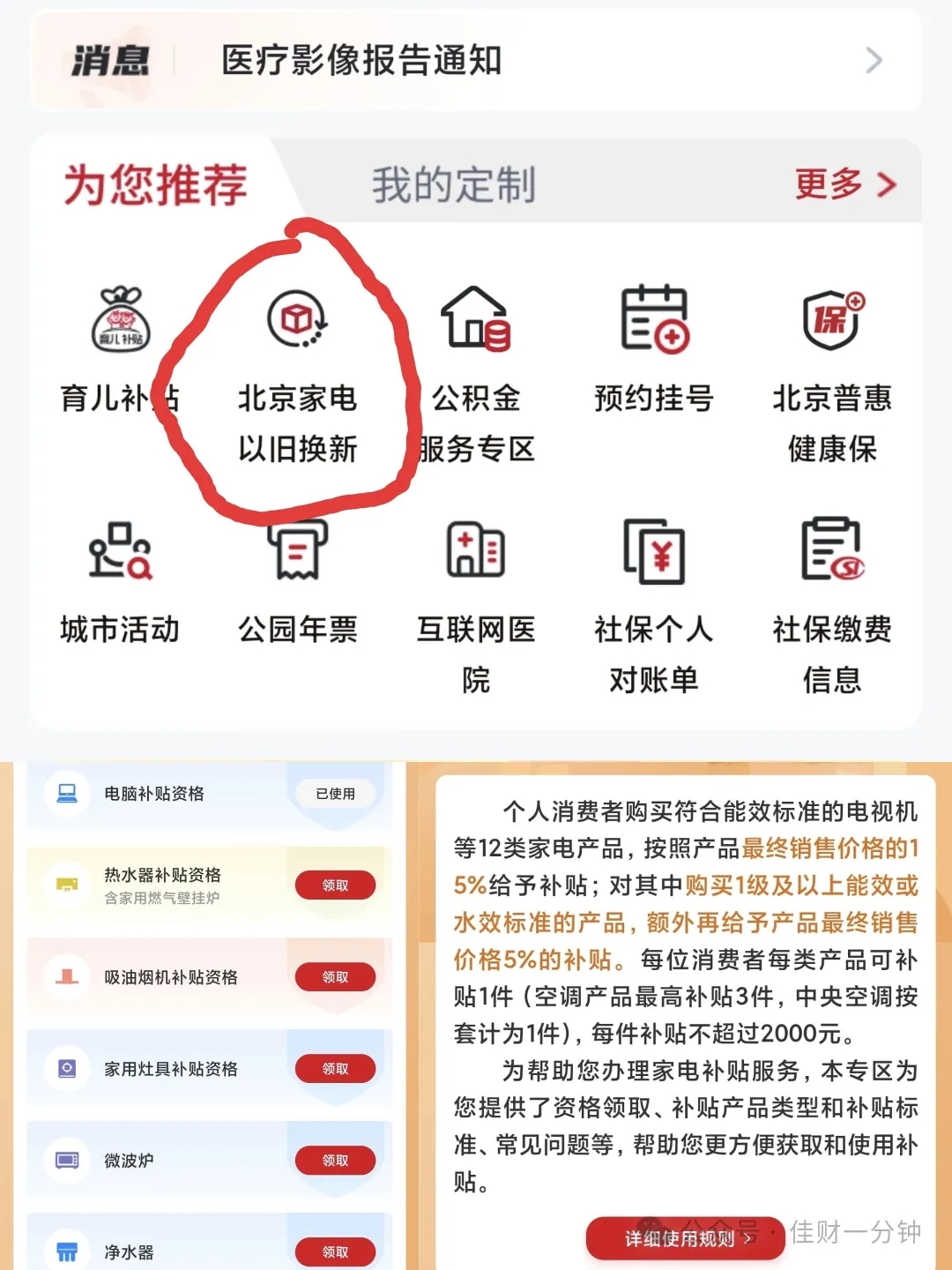
Task: Claim 热水器补贴资格 via 领取 button
Action: 336,885
